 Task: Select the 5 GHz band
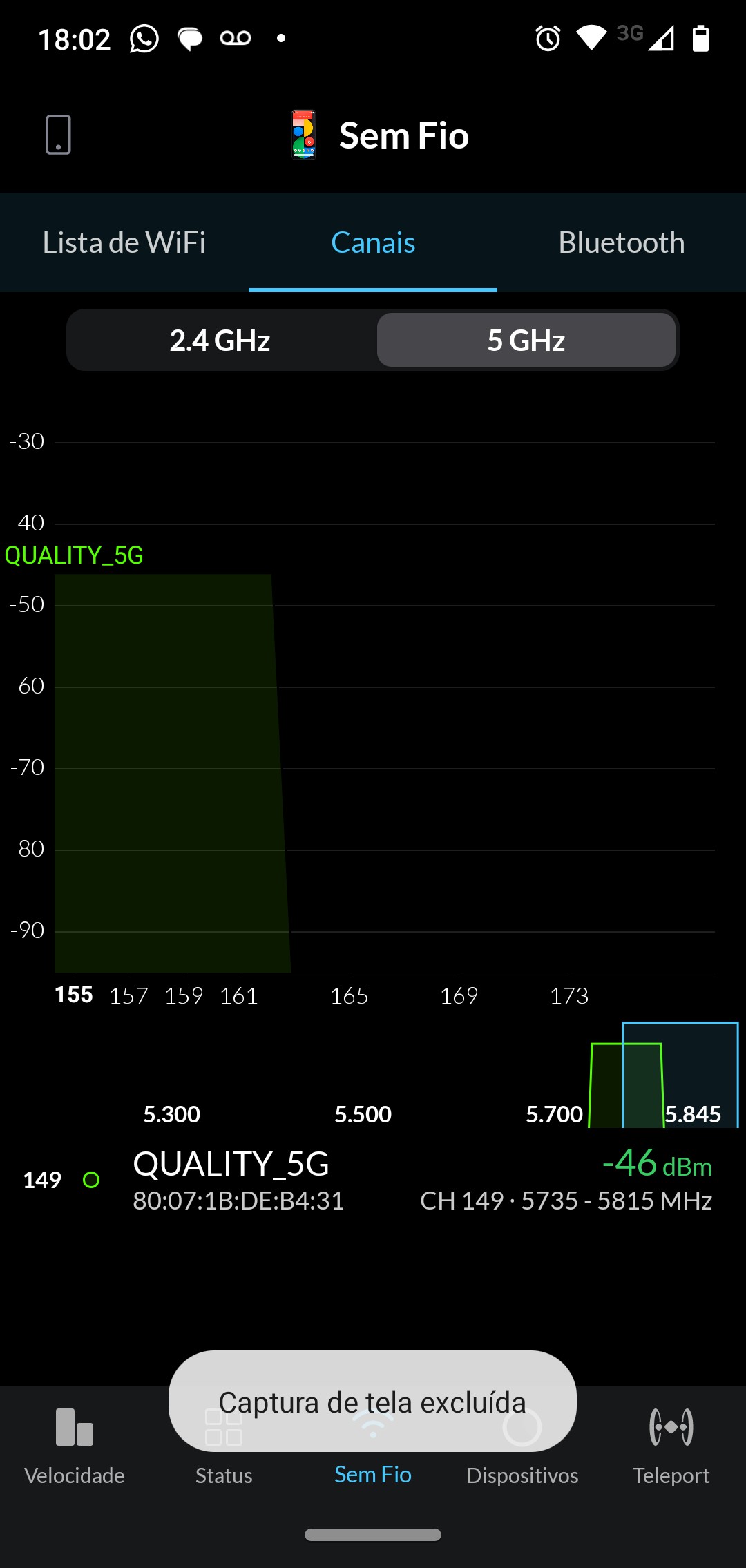[526, 341]
